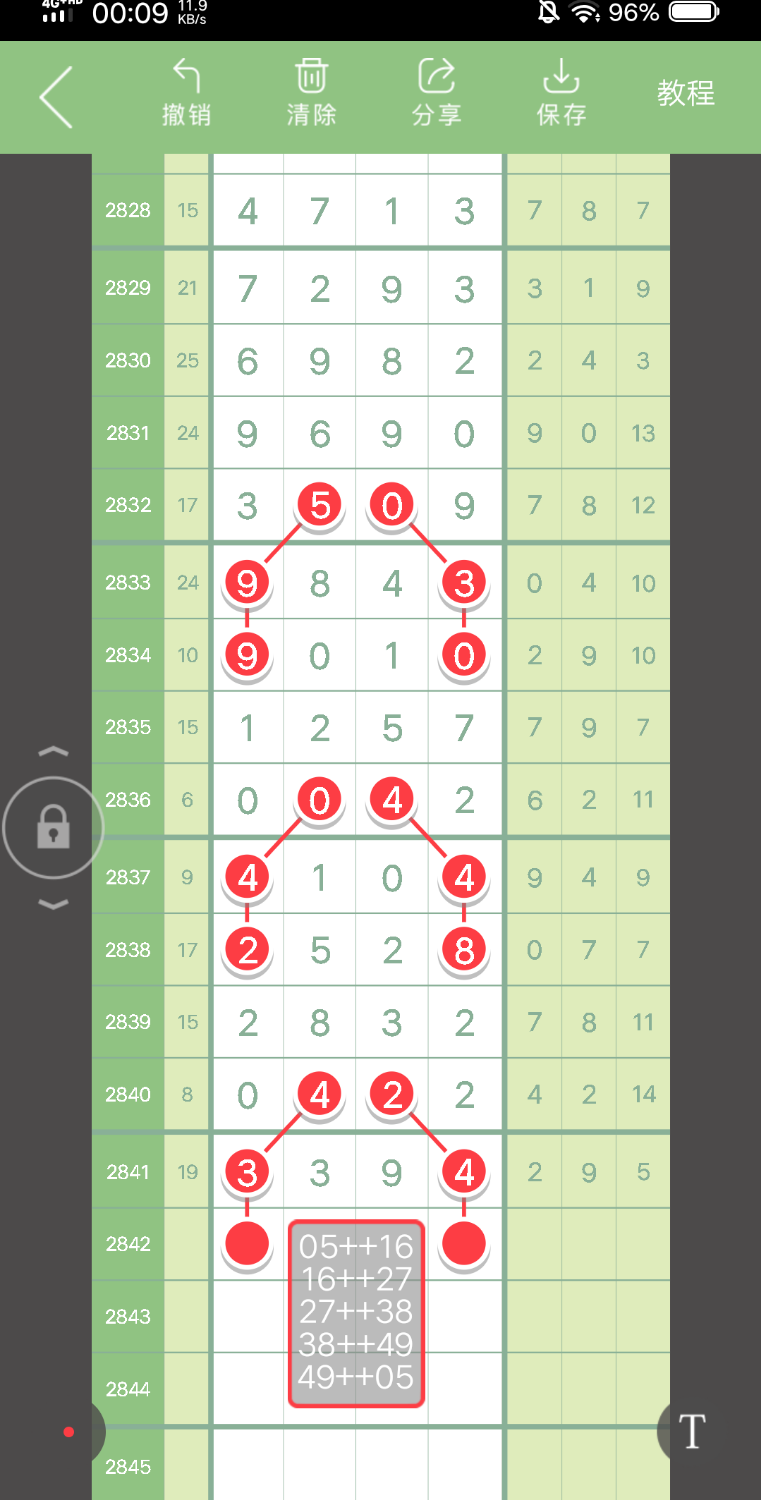Share the chart with 分享
The height and width of the screenshot is (1500, 761).
[x=436, y=92]
